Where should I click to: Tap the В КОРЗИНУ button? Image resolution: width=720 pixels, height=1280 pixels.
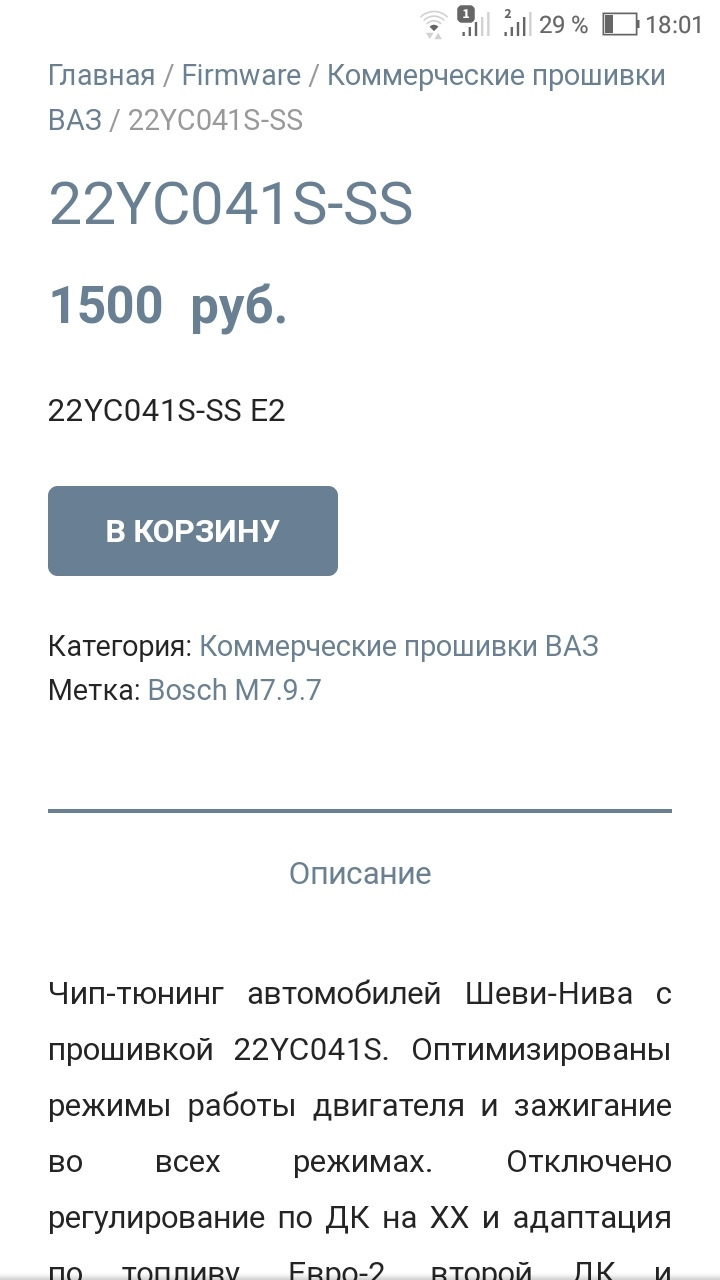[x=193, y=531]
